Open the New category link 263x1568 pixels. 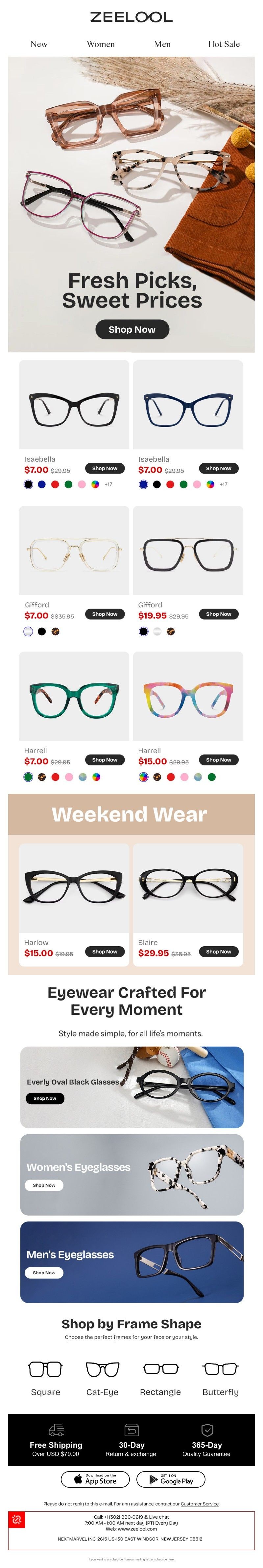tap(39, 44)
